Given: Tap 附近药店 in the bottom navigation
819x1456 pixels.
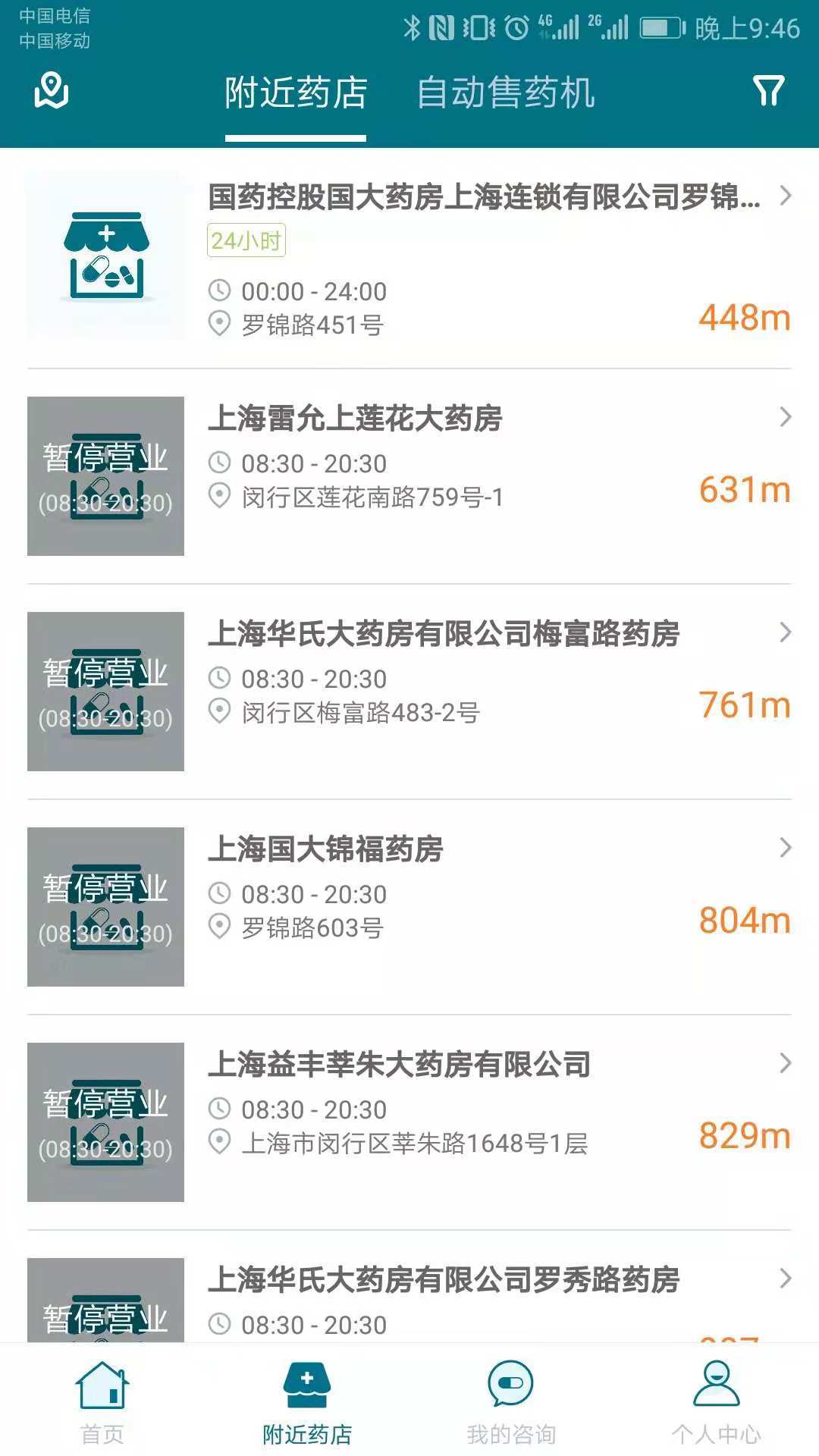Looking at the screenshot, I should pos(307,1401).
